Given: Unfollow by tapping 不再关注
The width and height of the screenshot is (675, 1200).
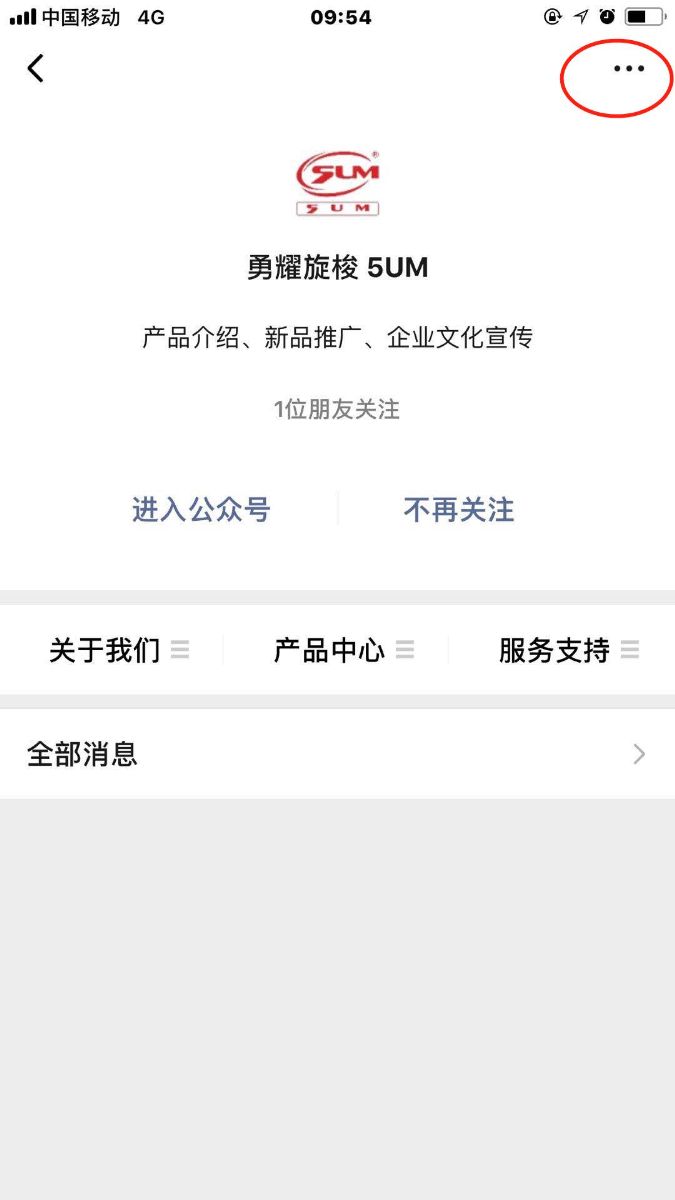Looking at the screenshot, I should [459, 510].
